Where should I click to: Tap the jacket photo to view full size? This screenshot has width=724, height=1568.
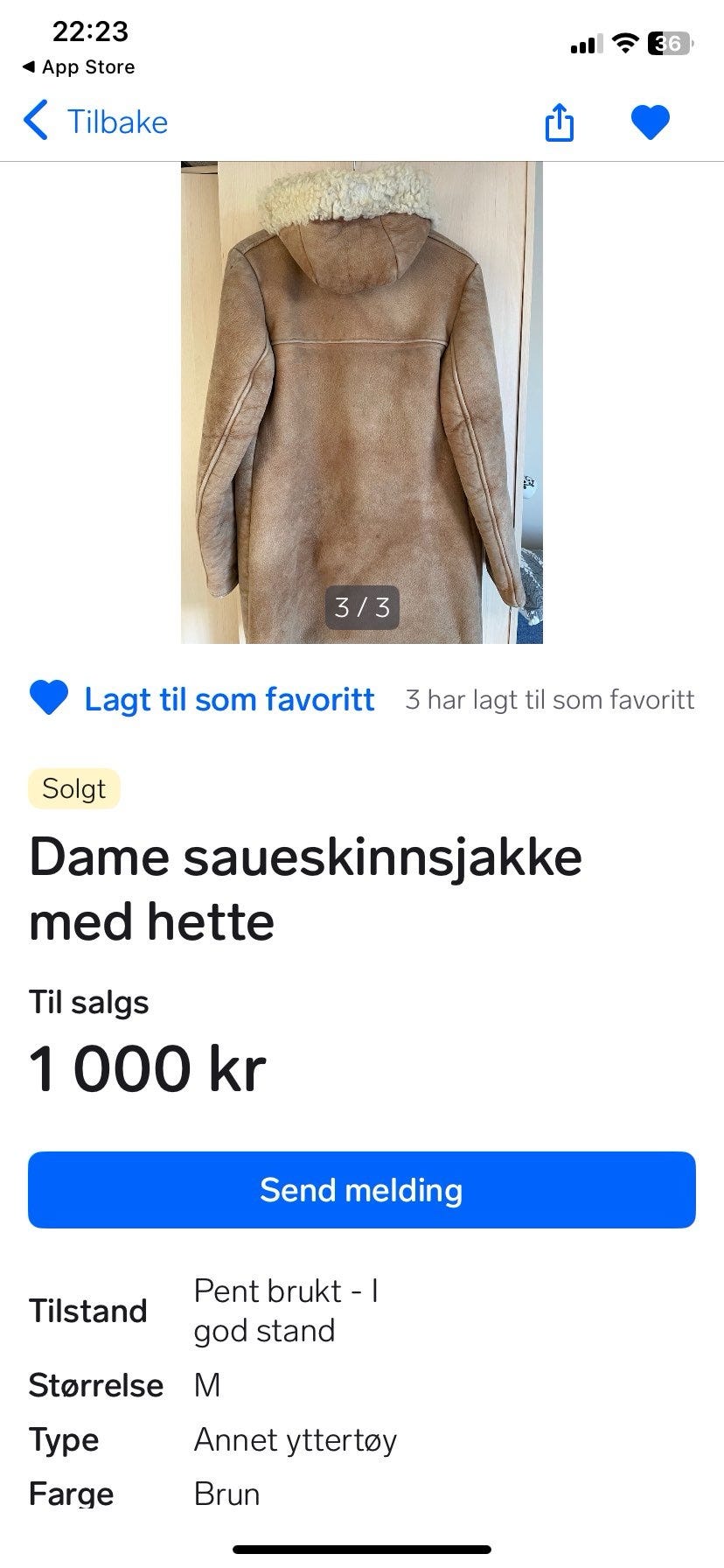(x=362, y=394)
